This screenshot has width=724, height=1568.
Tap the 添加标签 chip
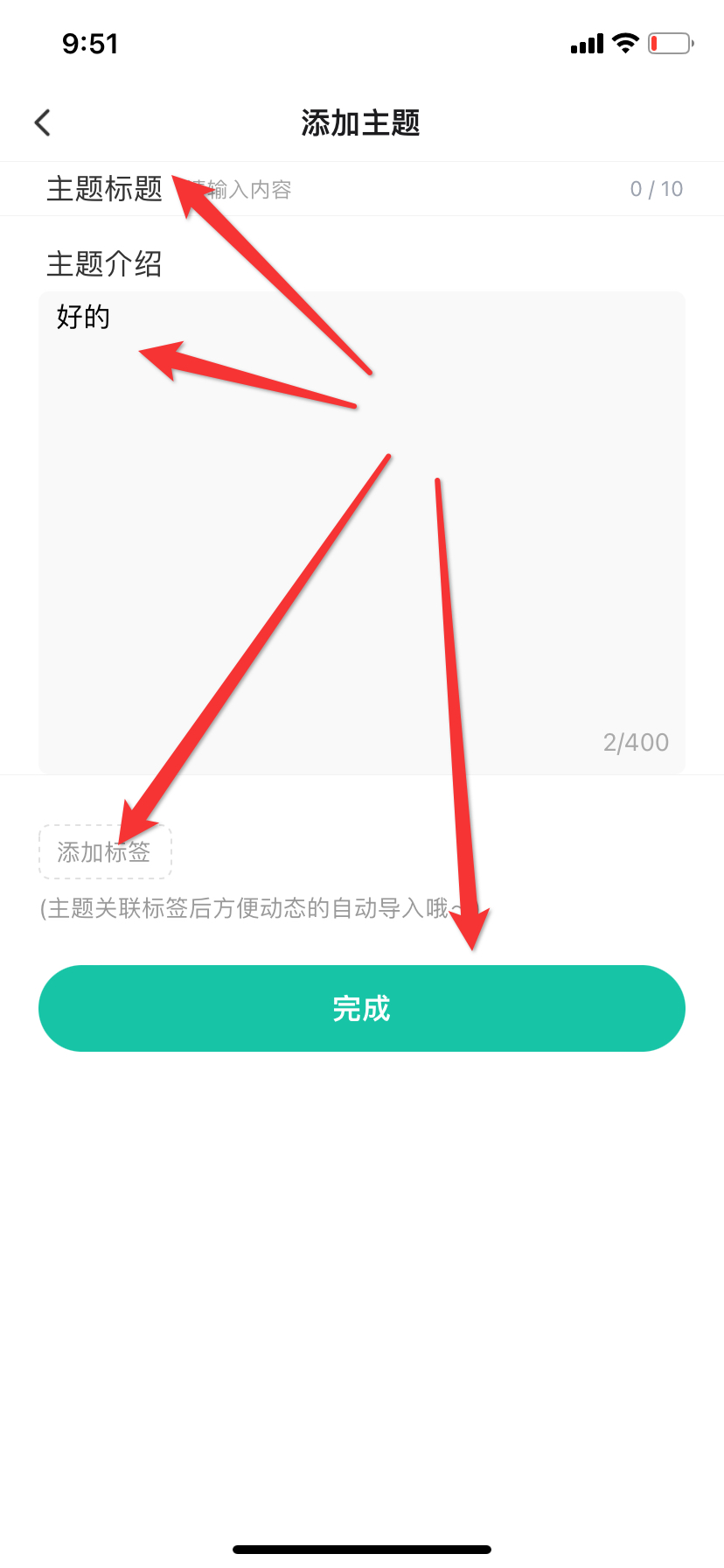[105, 851]
